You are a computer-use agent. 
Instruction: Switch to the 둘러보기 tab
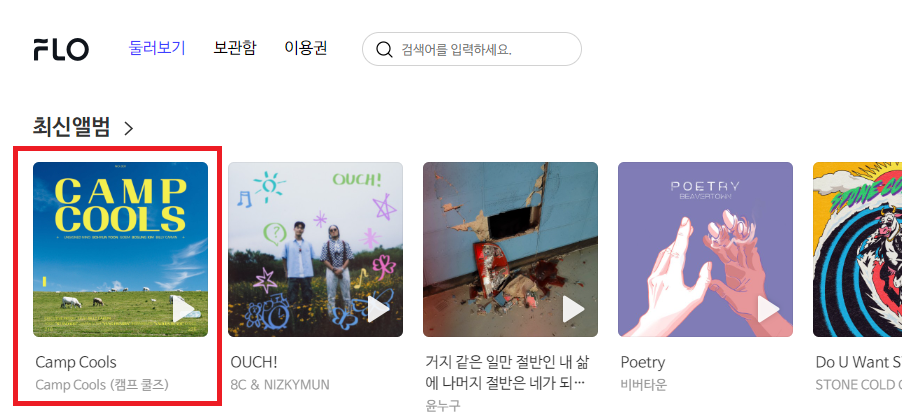[157, 48]
